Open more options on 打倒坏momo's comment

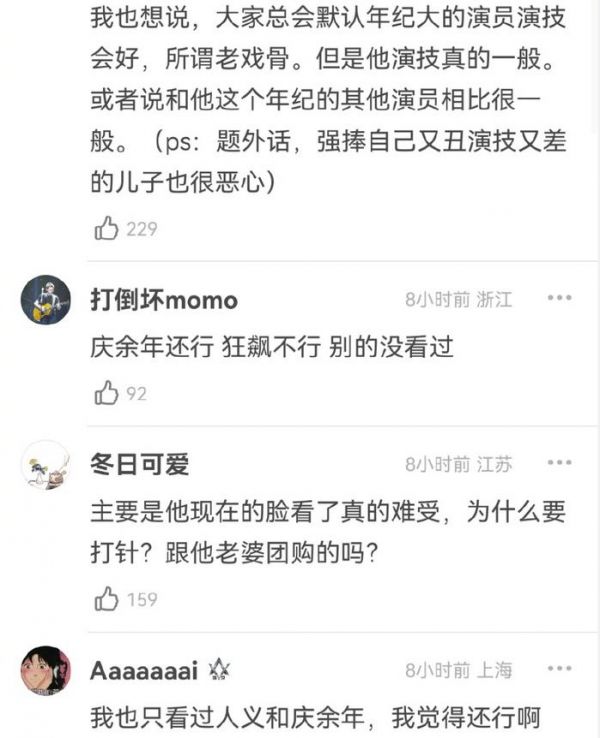[x=559, y=299]
